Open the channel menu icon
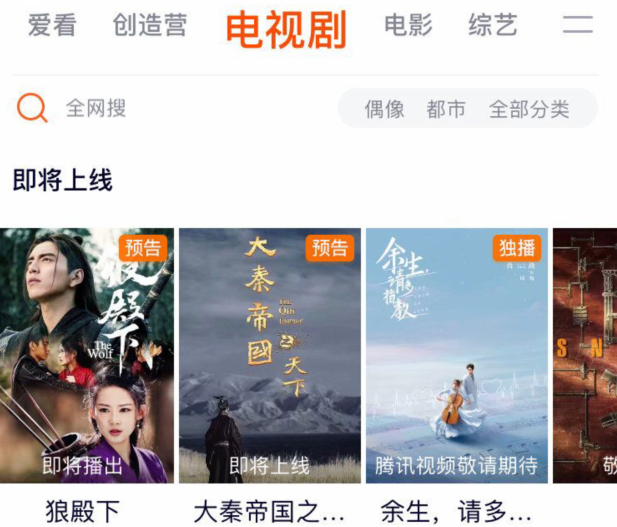The image size is (617, 527). [578, 26]
